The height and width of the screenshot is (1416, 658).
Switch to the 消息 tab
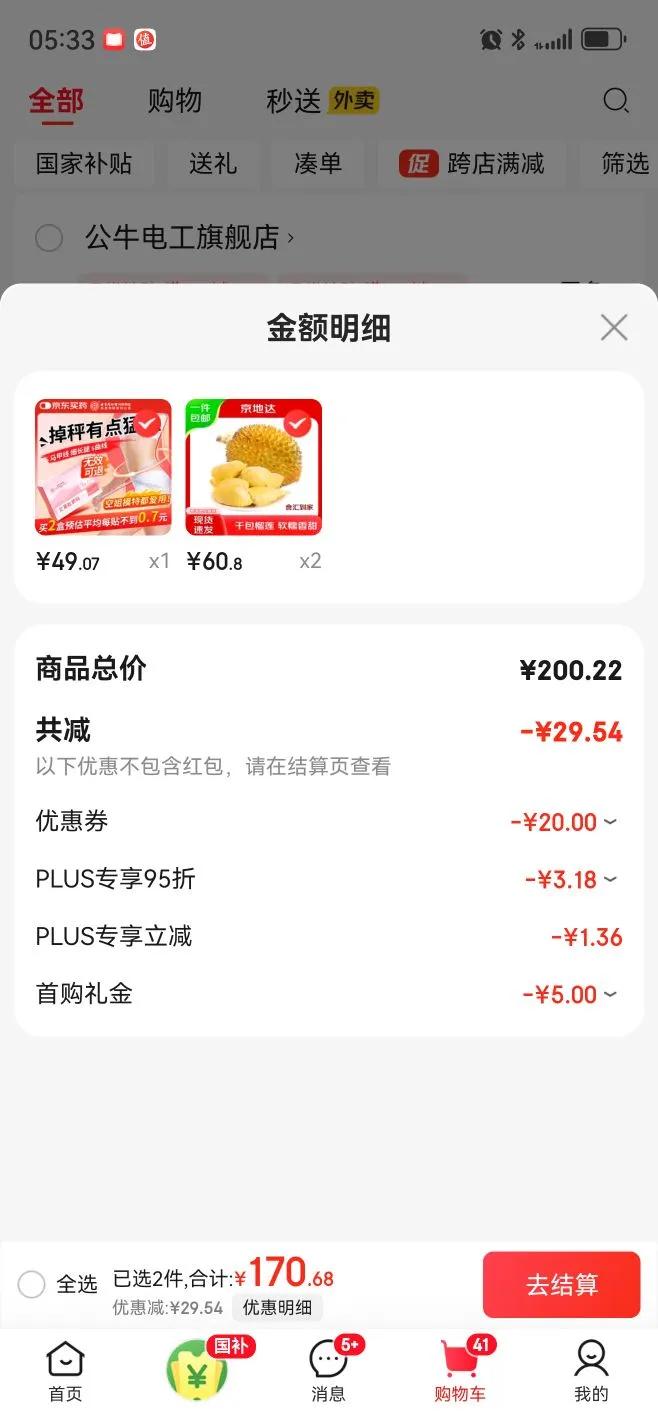pyautogui.click(x=328, y=1372)
